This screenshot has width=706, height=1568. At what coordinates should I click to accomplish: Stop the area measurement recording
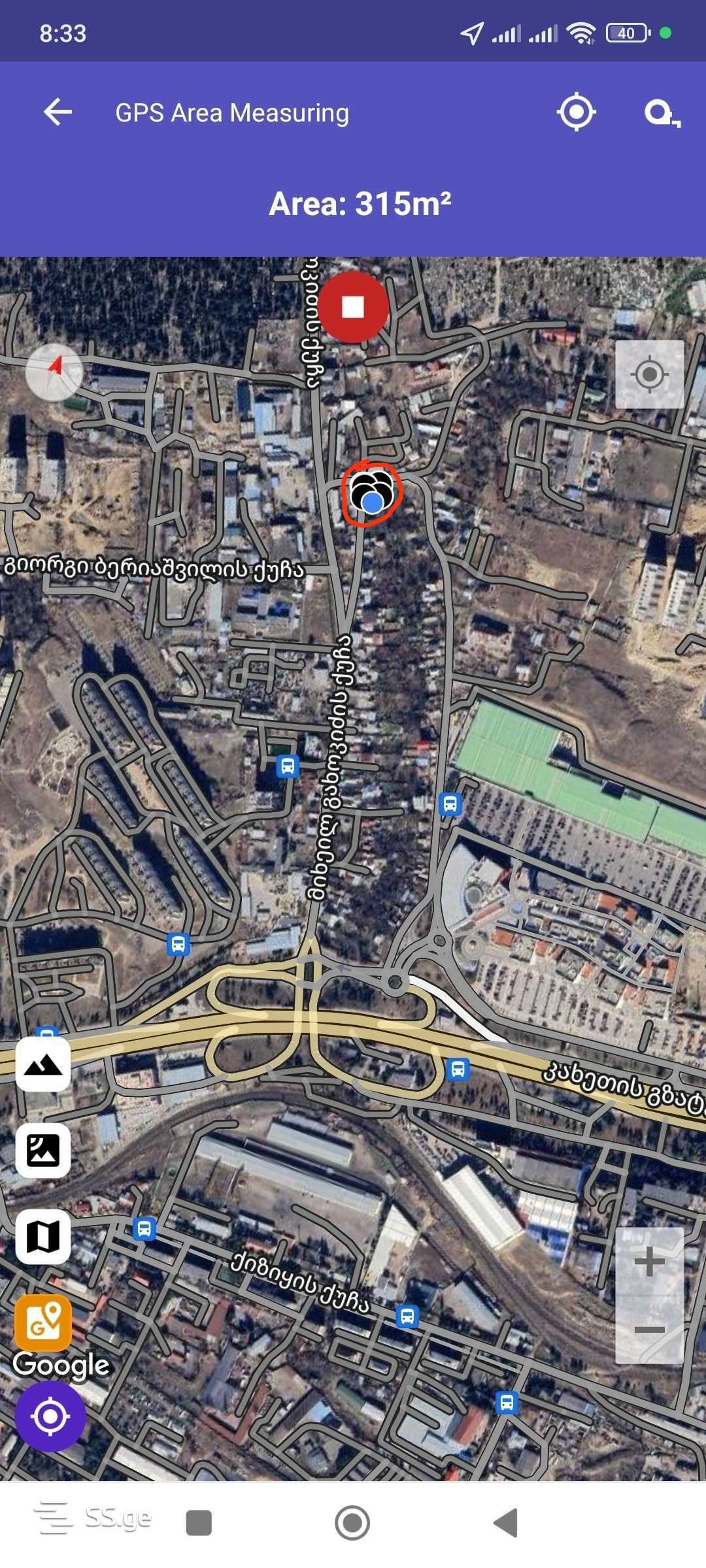pos(353,307)
